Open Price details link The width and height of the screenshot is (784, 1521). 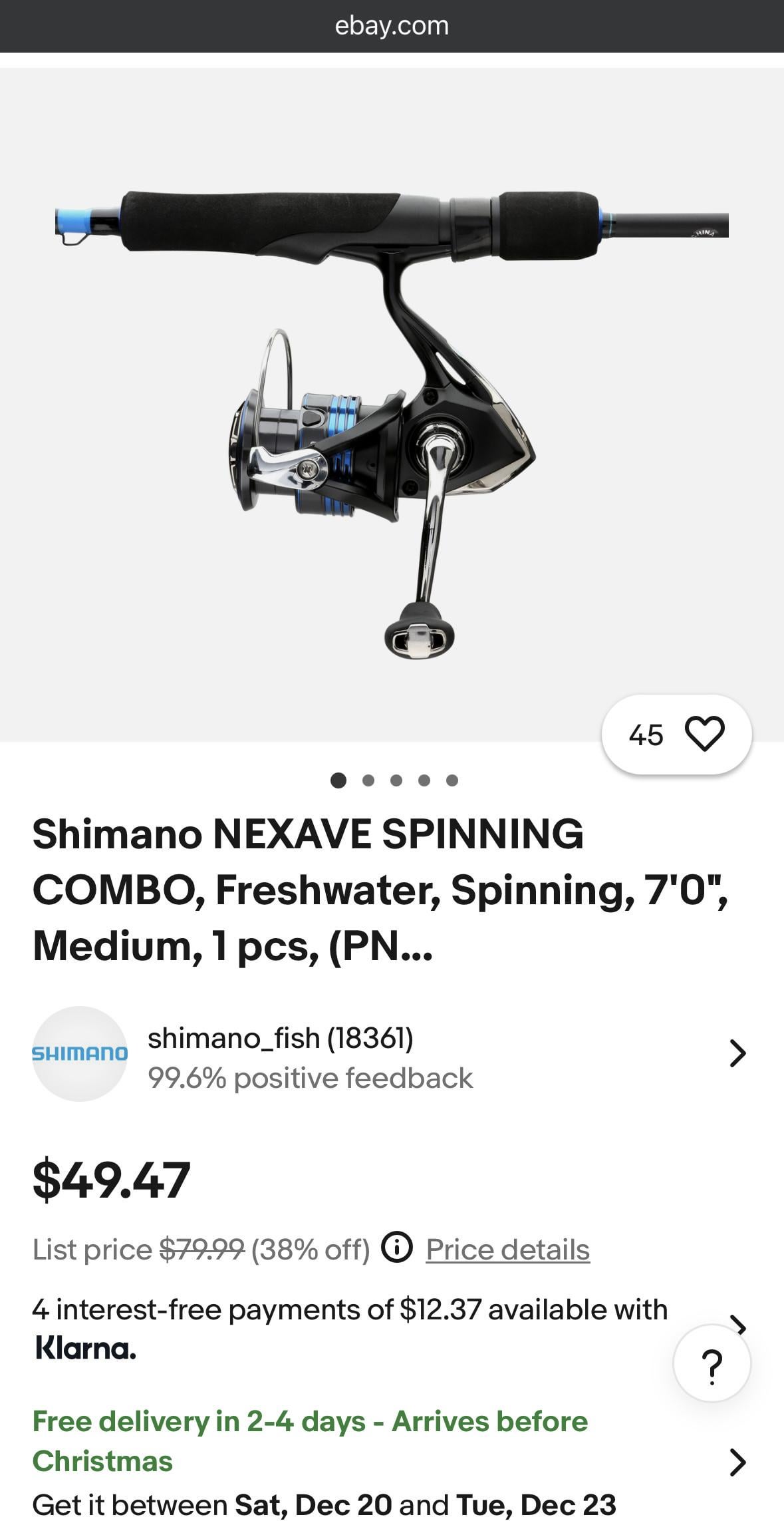pyautogui.click(x=507, y=1250)
